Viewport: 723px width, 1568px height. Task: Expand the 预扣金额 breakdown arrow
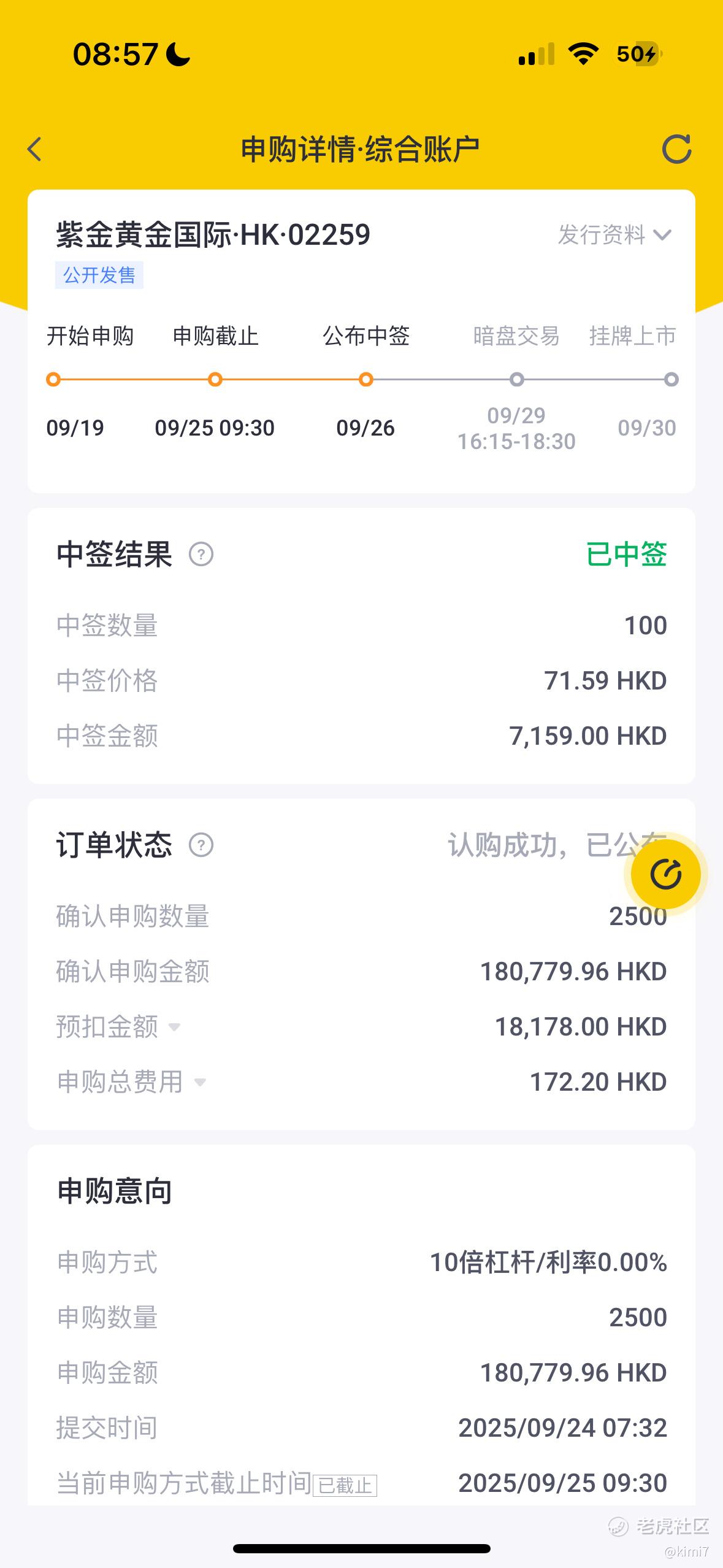[x=174, y=1027]
